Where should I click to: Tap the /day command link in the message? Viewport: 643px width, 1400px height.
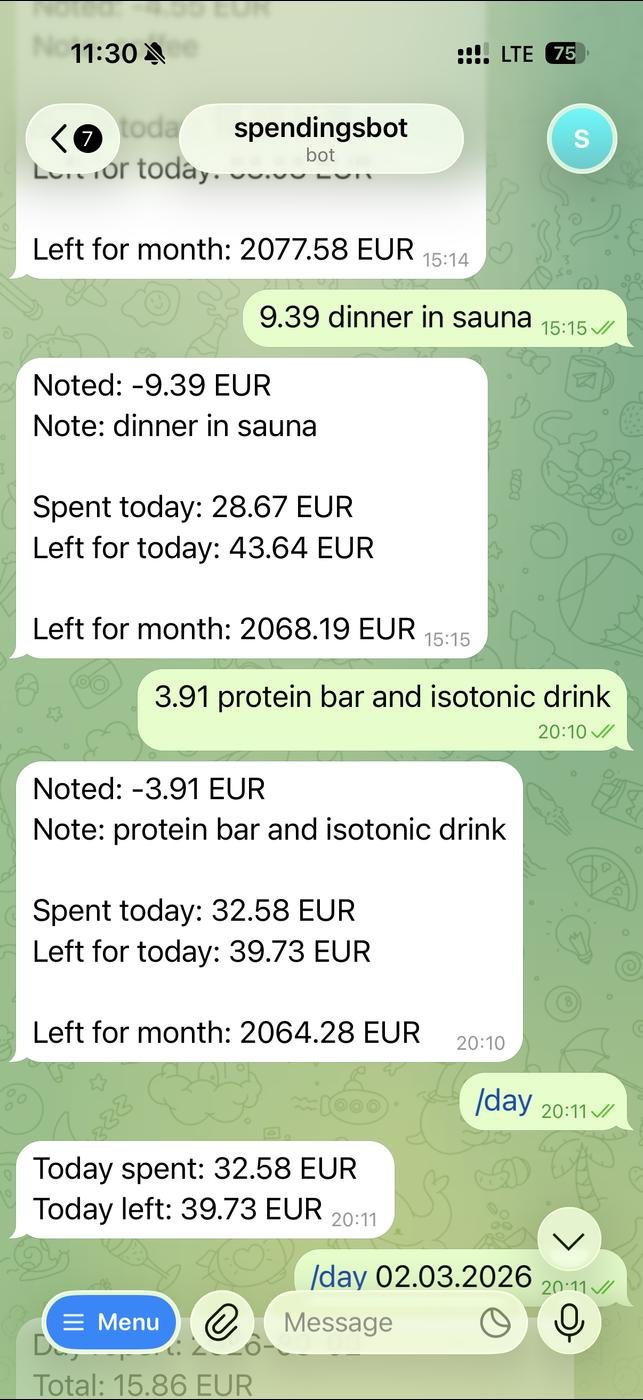503,1101
